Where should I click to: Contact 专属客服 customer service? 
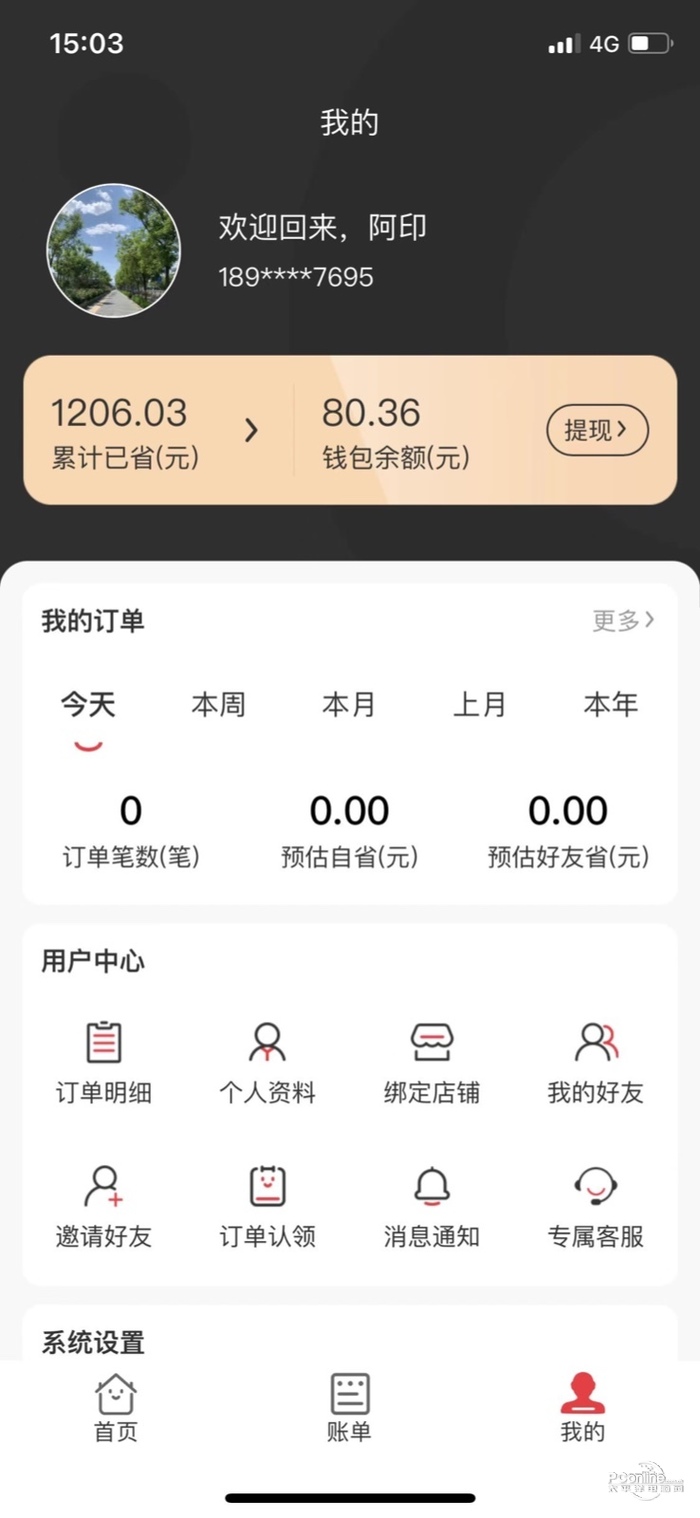coord(596,1207)
